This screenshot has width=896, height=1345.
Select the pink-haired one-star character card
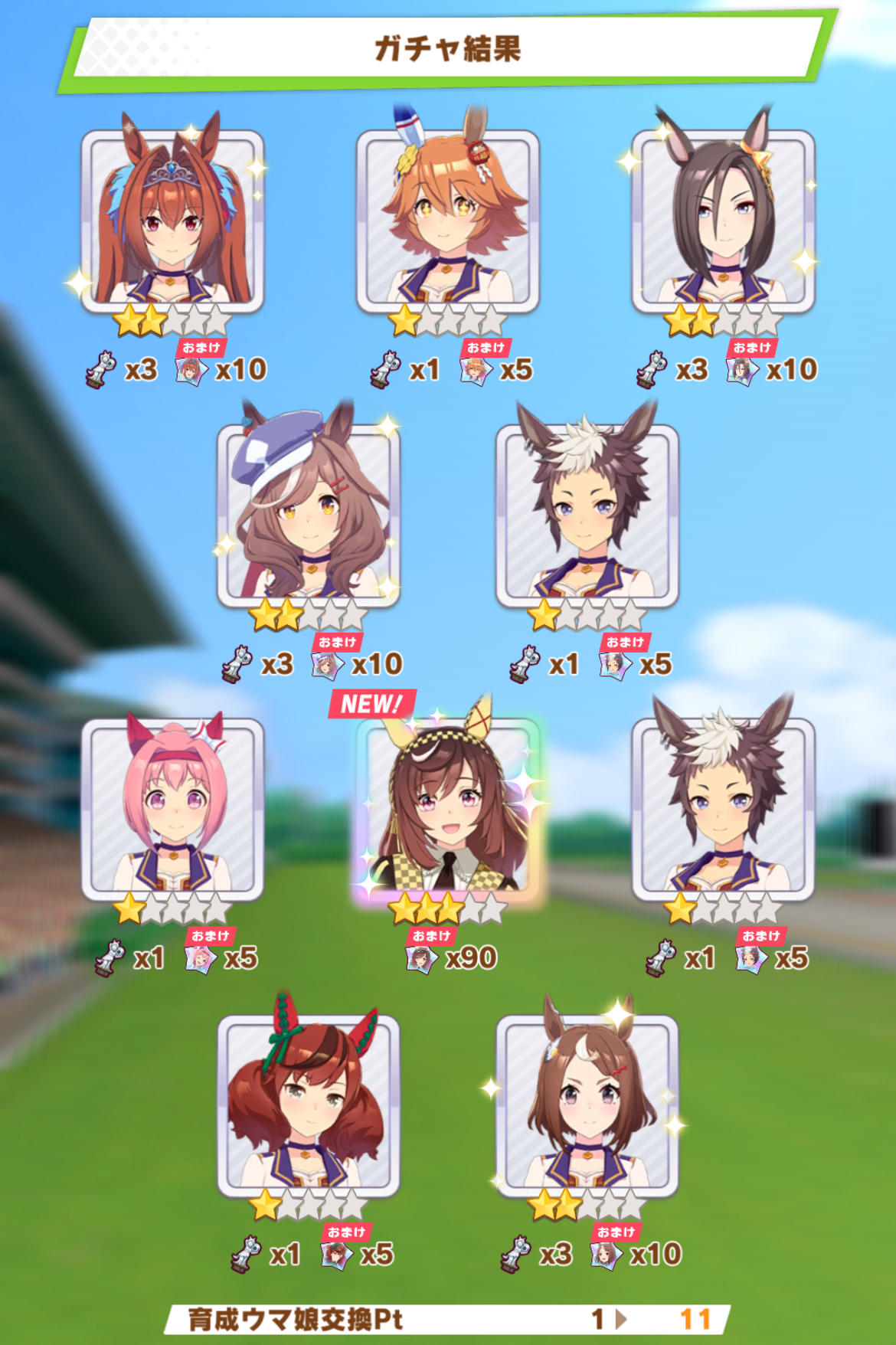[172, 810]
